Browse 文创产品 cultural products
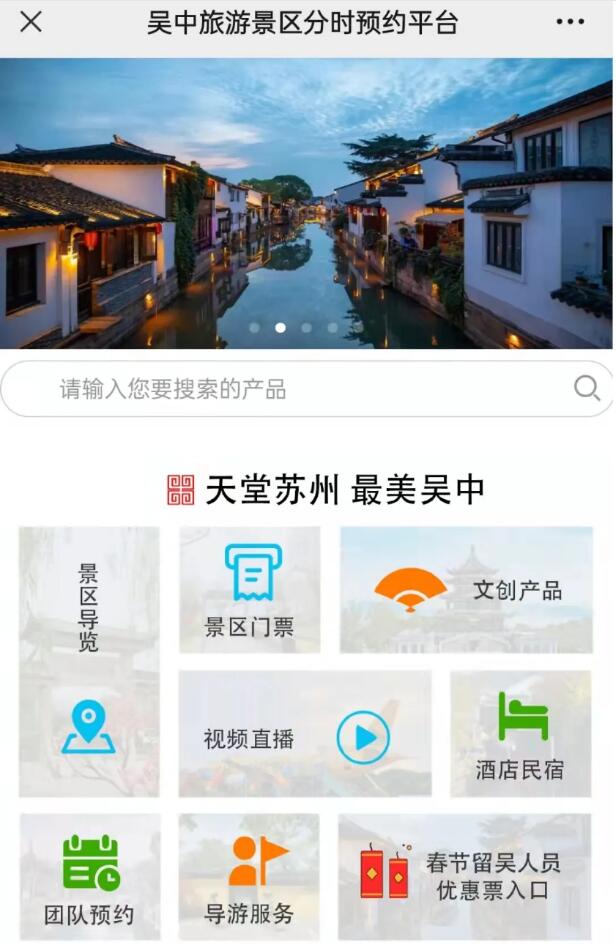The width and height of the screenshot is (616, 946). (466, 590)
